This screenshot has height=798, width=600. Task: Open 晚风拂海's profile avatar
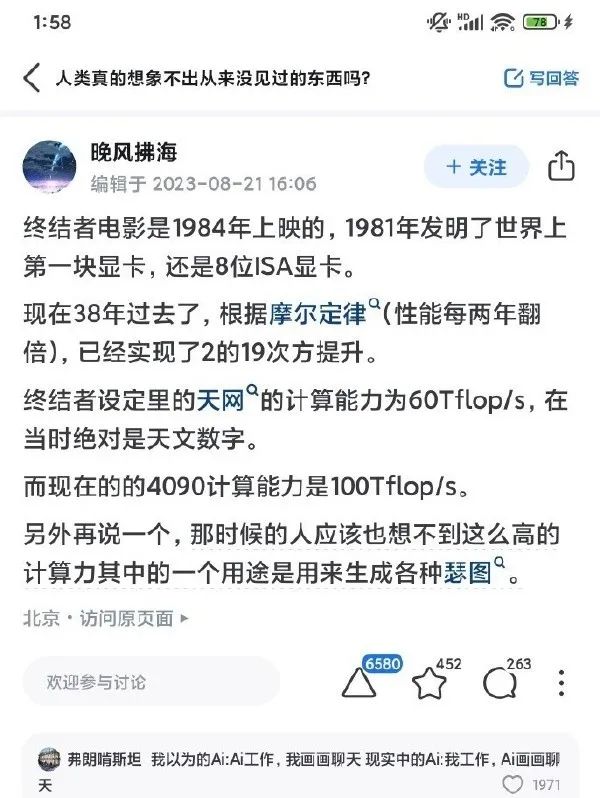click(50, 166)
